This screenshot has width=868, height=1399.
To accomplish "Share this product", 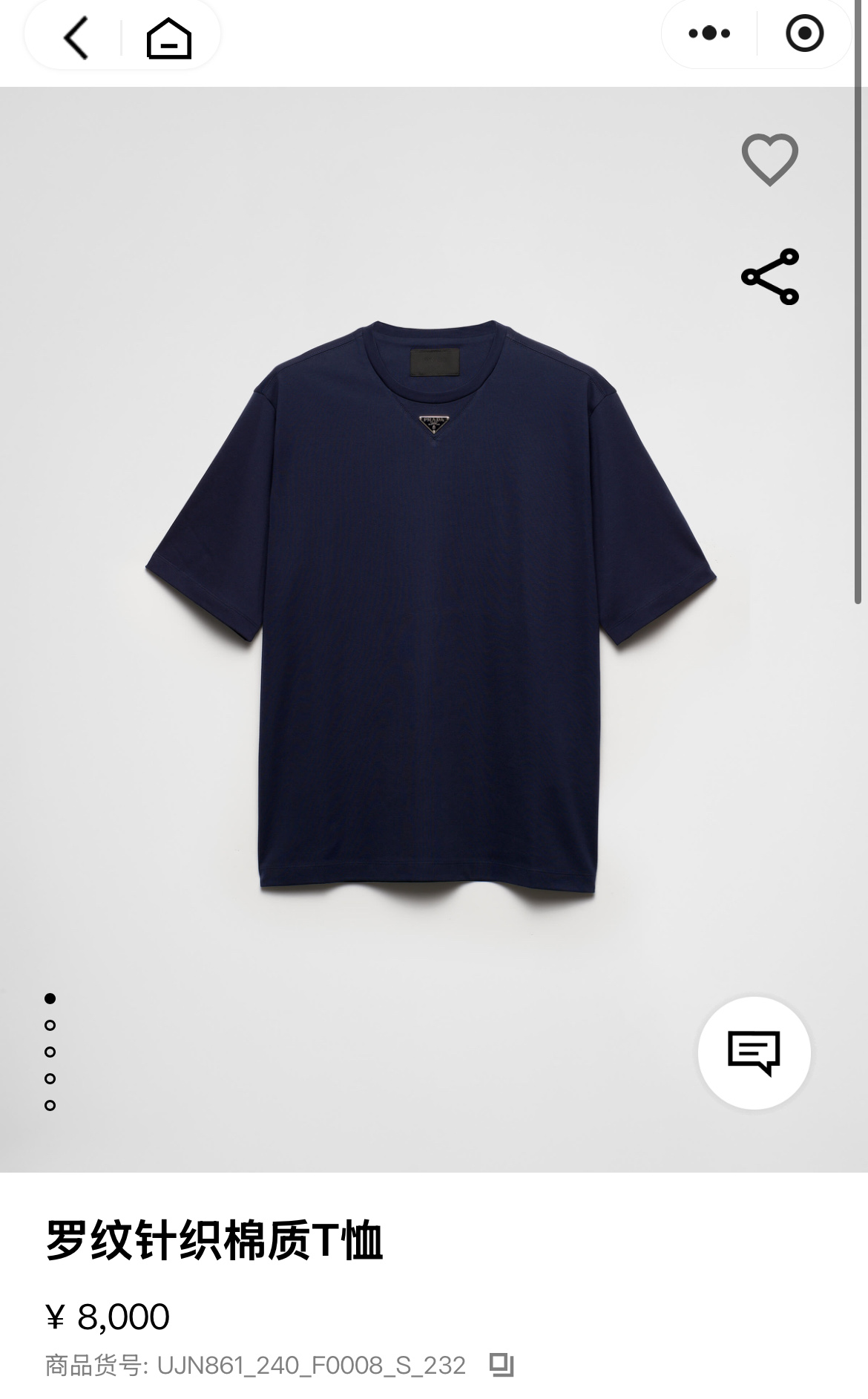I will coord(770,277).
